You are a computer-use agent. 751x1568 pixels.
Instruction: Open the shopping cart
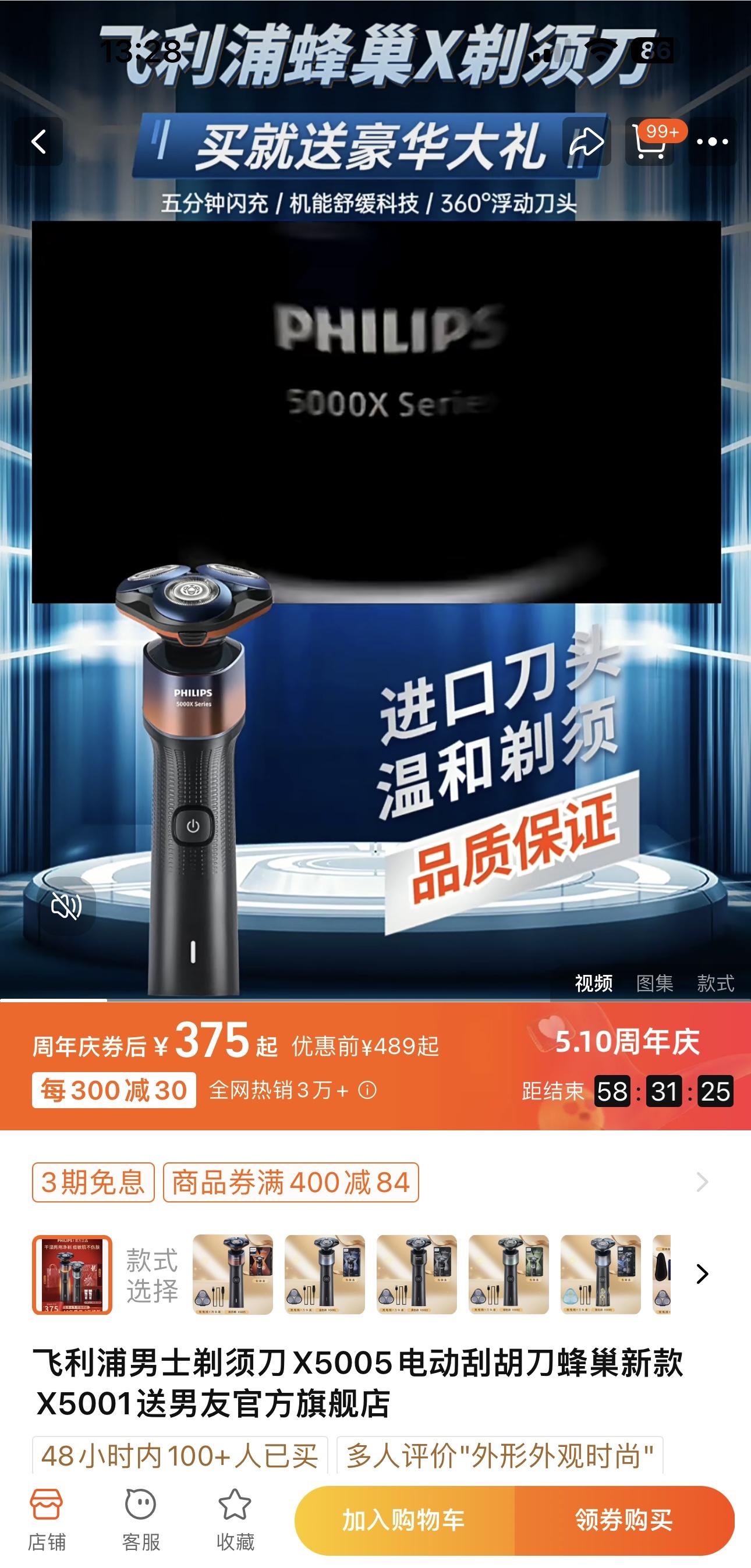[649, 143]
